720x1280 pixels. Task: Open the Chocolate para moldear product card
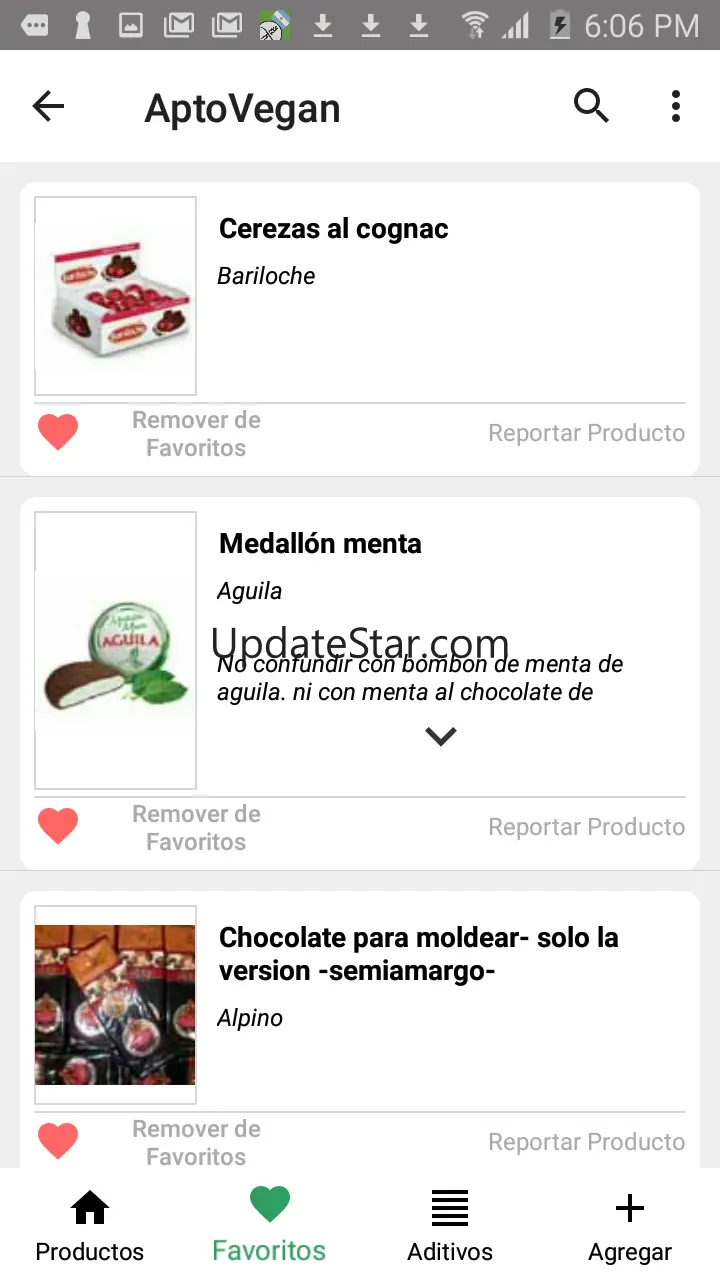click(x=418, y=953)
